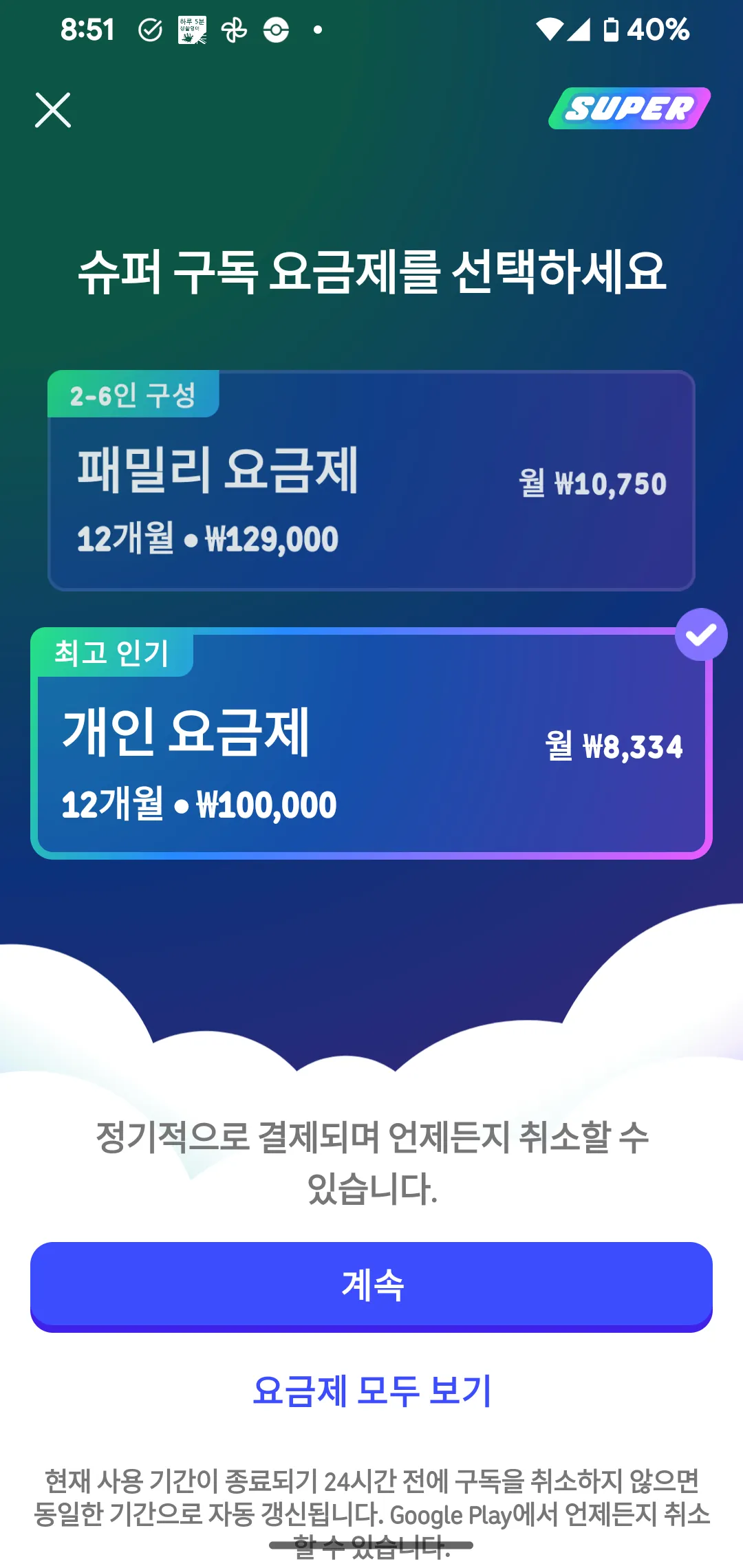Select the 패밀리 요금제 plan card
743x1568 pixels.
point(371,479)
